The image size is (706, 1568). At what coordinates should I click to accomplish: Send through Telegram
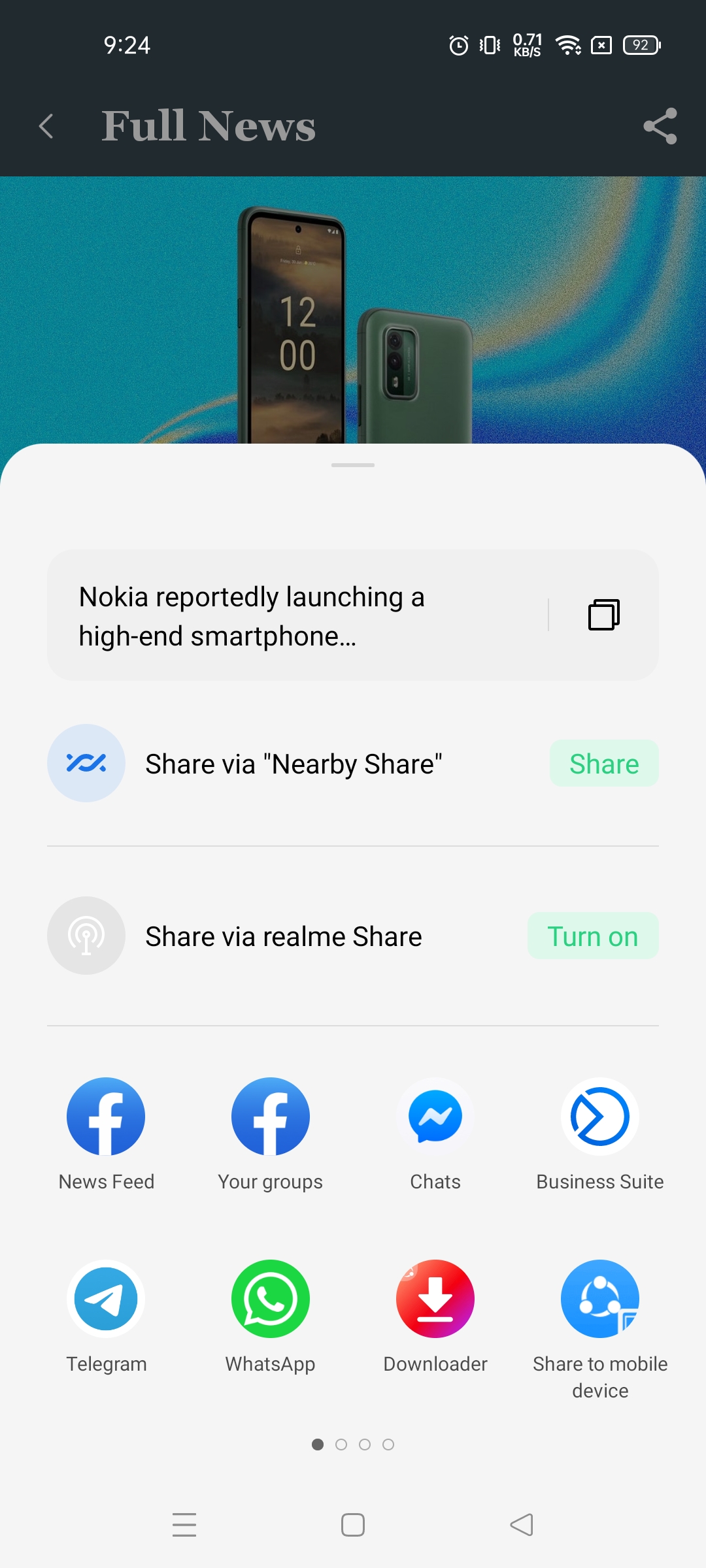106,1317
